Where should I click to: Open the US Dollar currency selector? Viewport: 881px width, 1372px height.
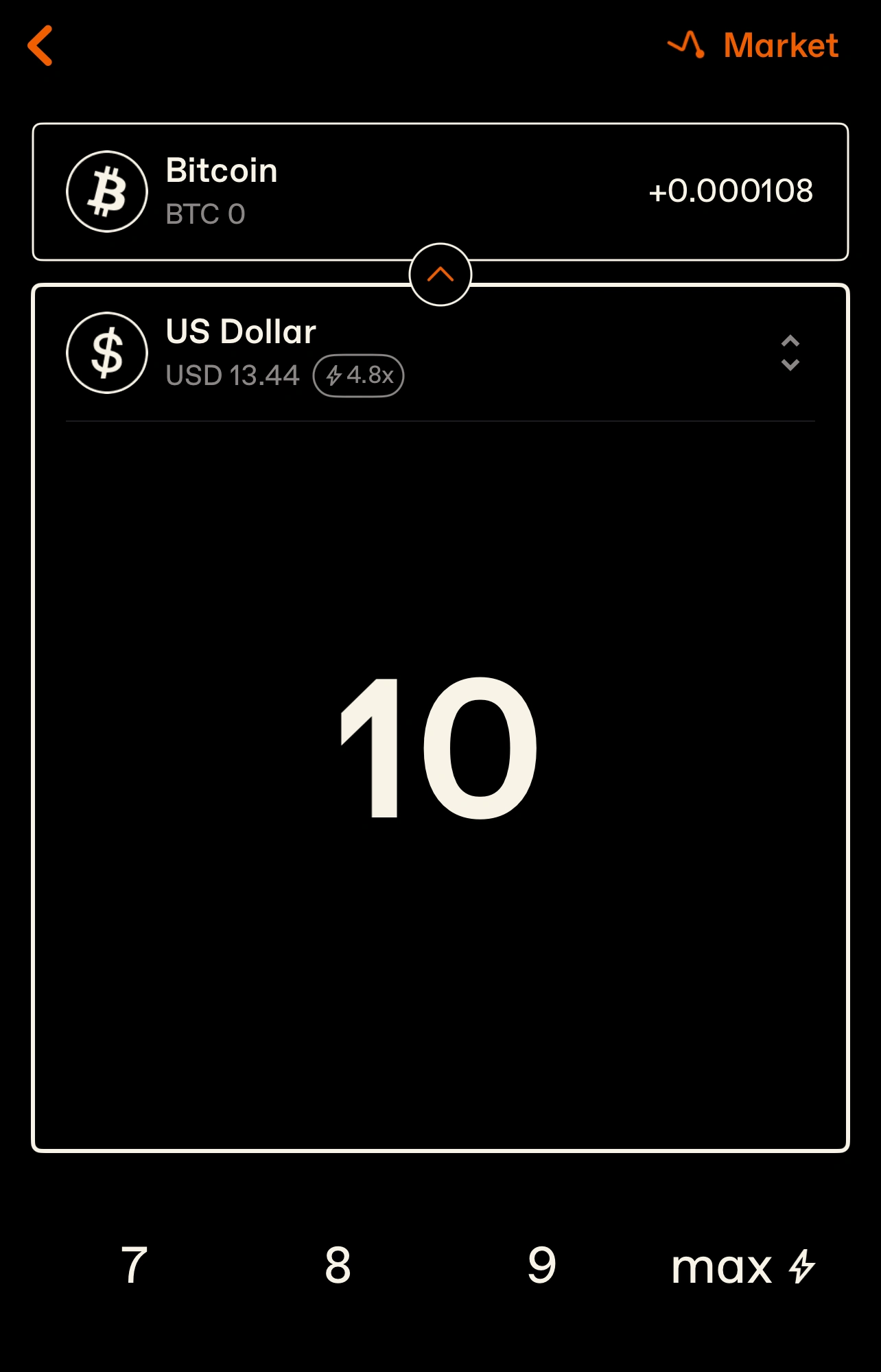790,353
